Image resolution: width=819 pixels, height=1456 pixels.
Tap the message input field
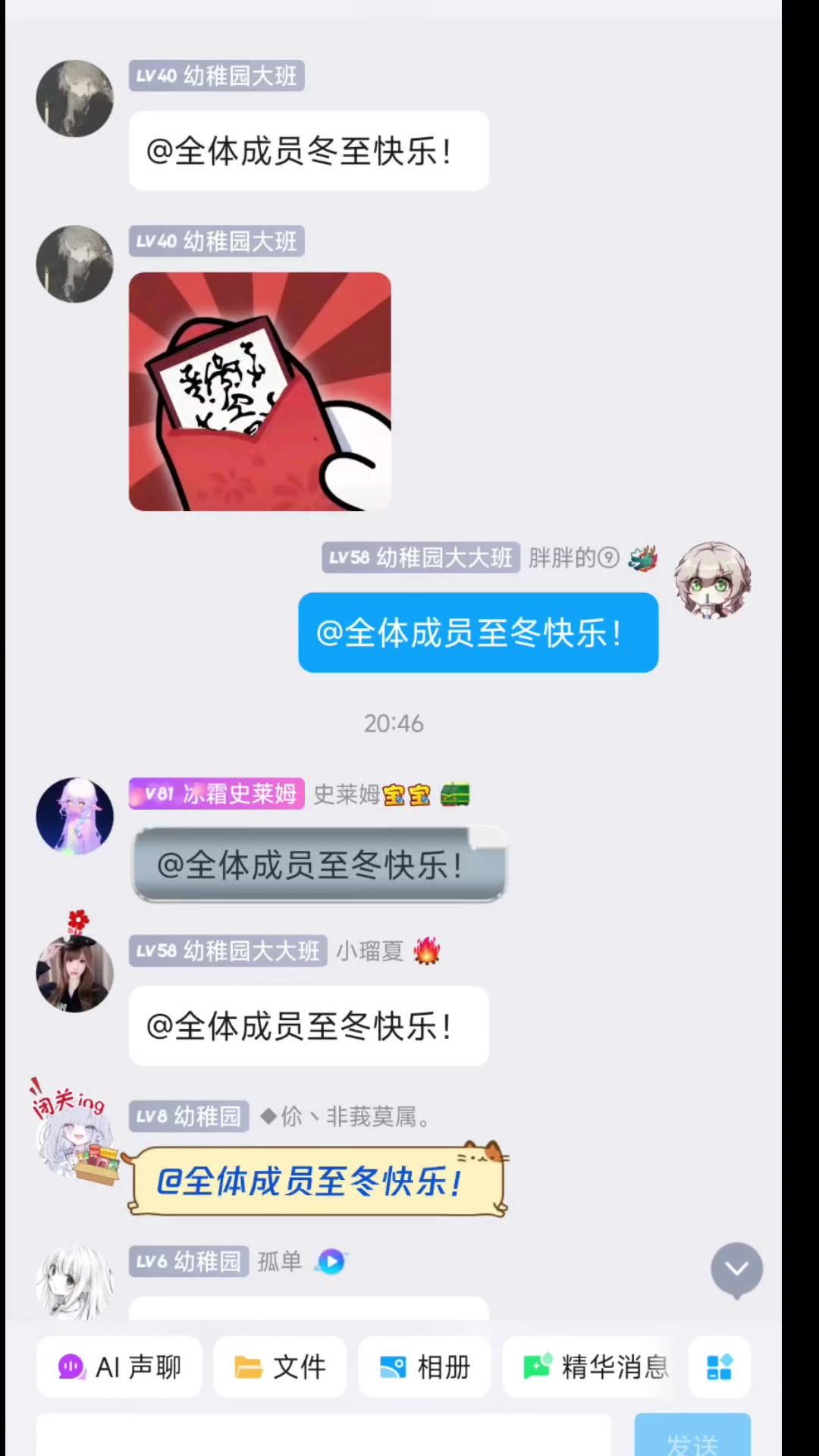[323, 1436]
